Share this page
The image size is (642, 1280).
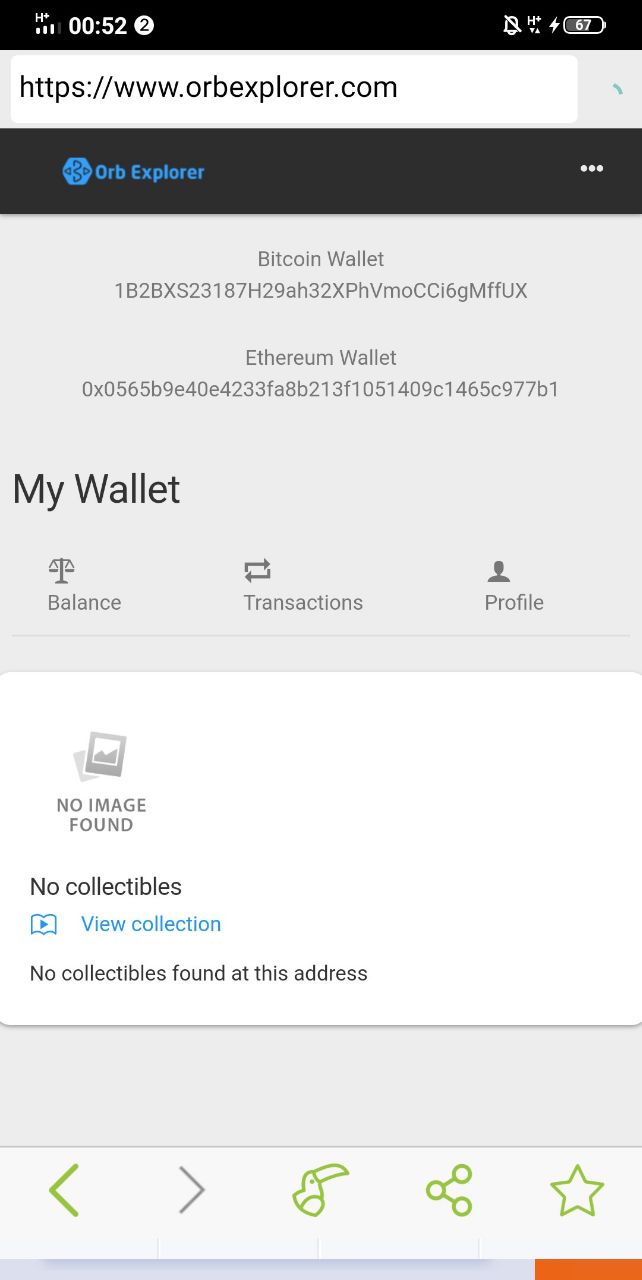pyautogui.click(x=449, y=1190)
